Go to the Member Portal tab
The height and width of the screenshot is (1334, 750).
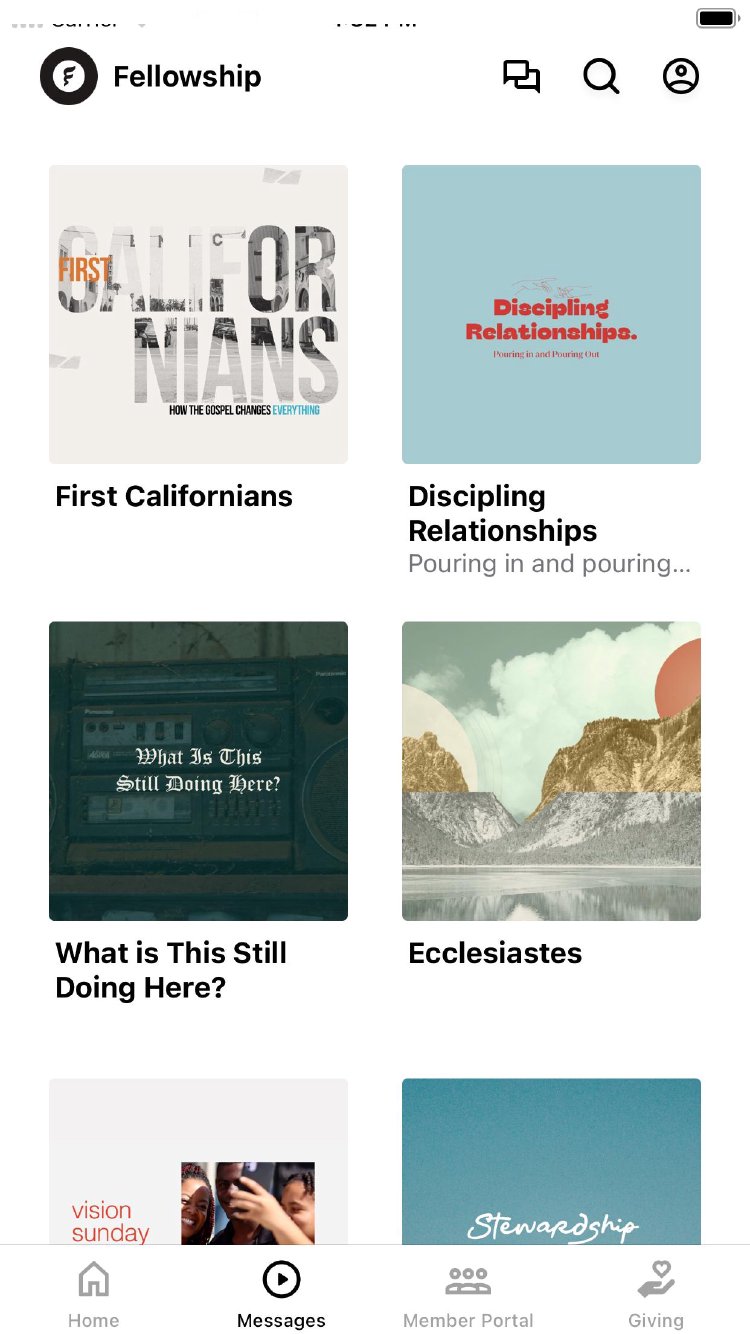pos(468,1293)
